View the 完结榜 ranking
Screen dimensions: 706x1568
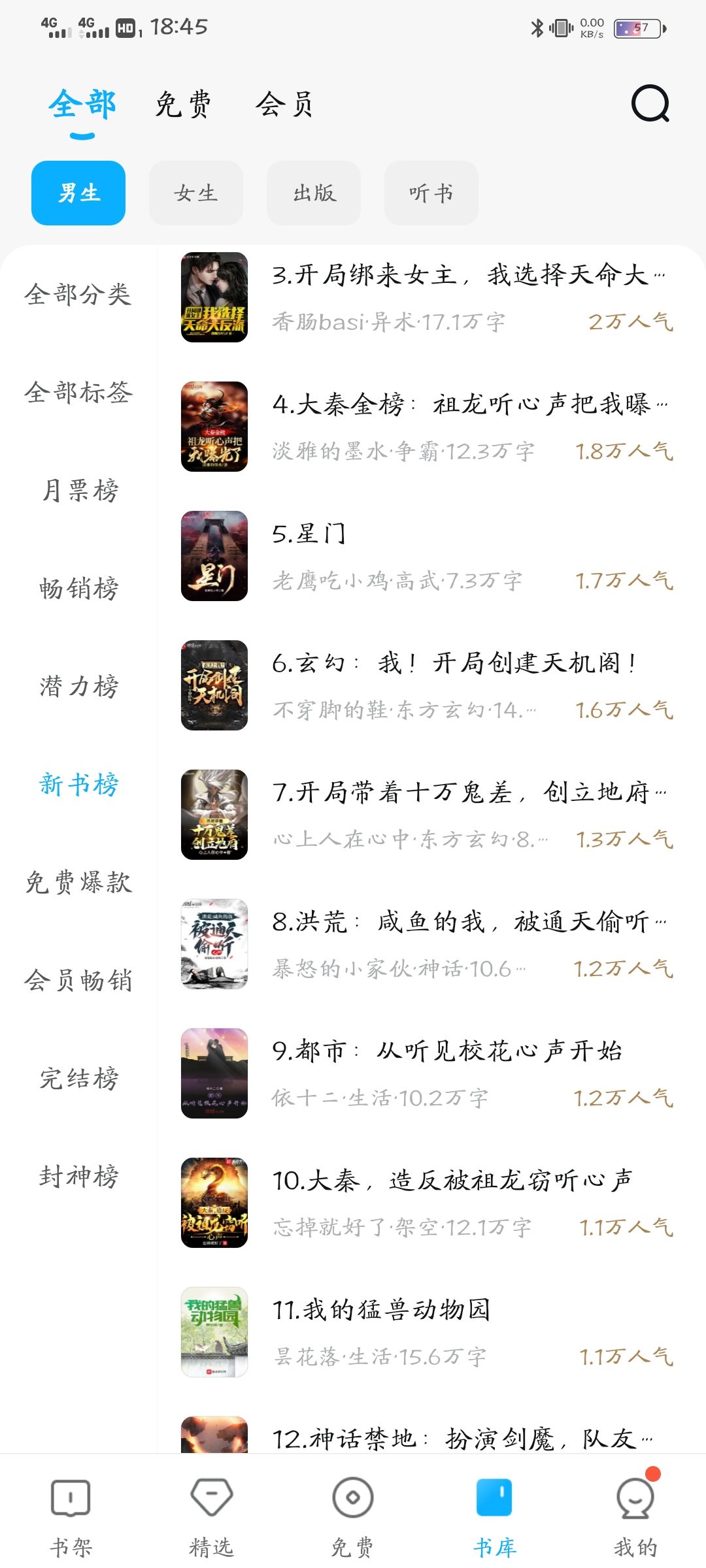pos(78,1078)
